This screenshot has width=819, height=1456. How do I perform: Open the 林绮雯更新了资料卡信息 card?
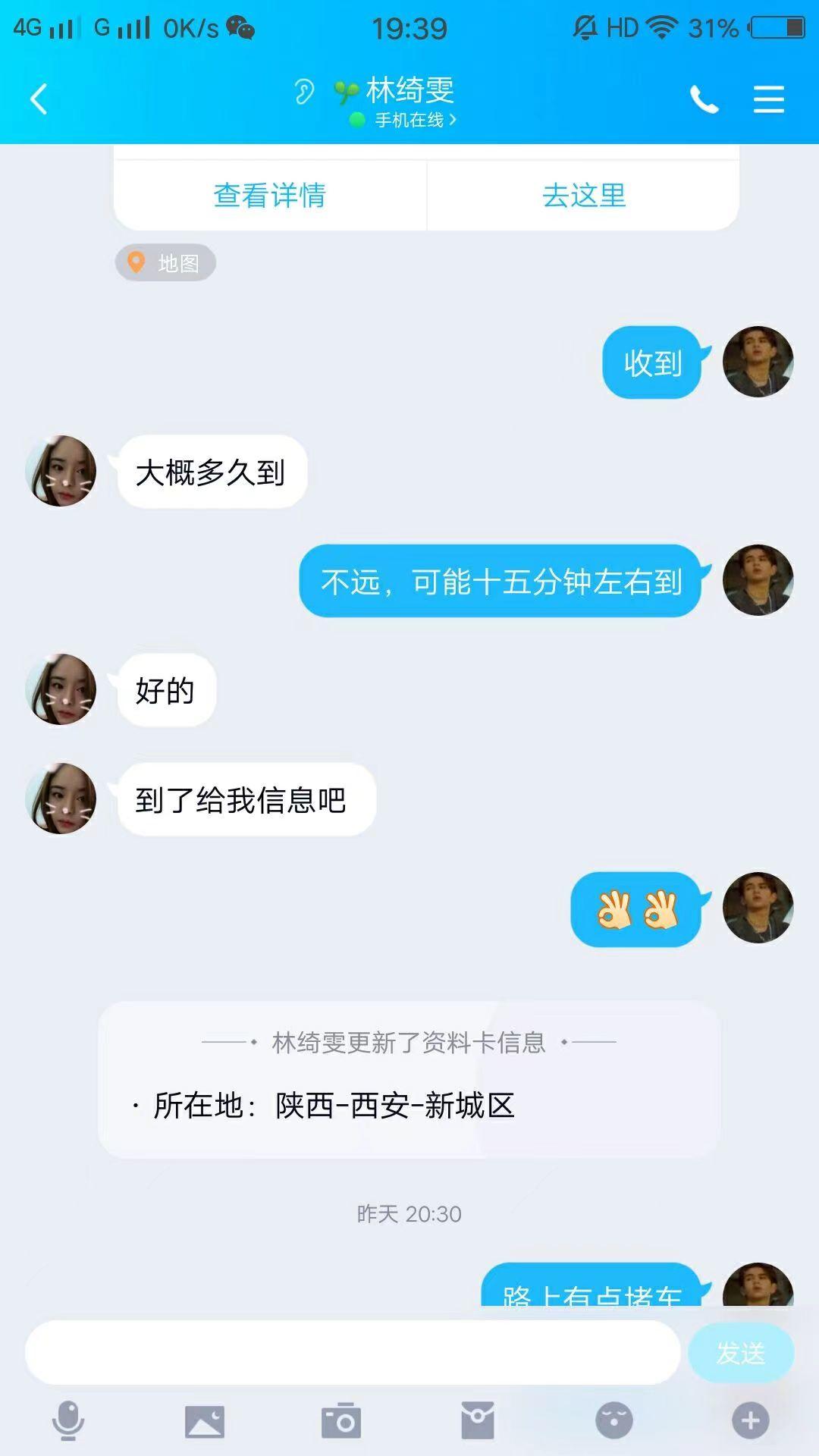pos(409,1079)
